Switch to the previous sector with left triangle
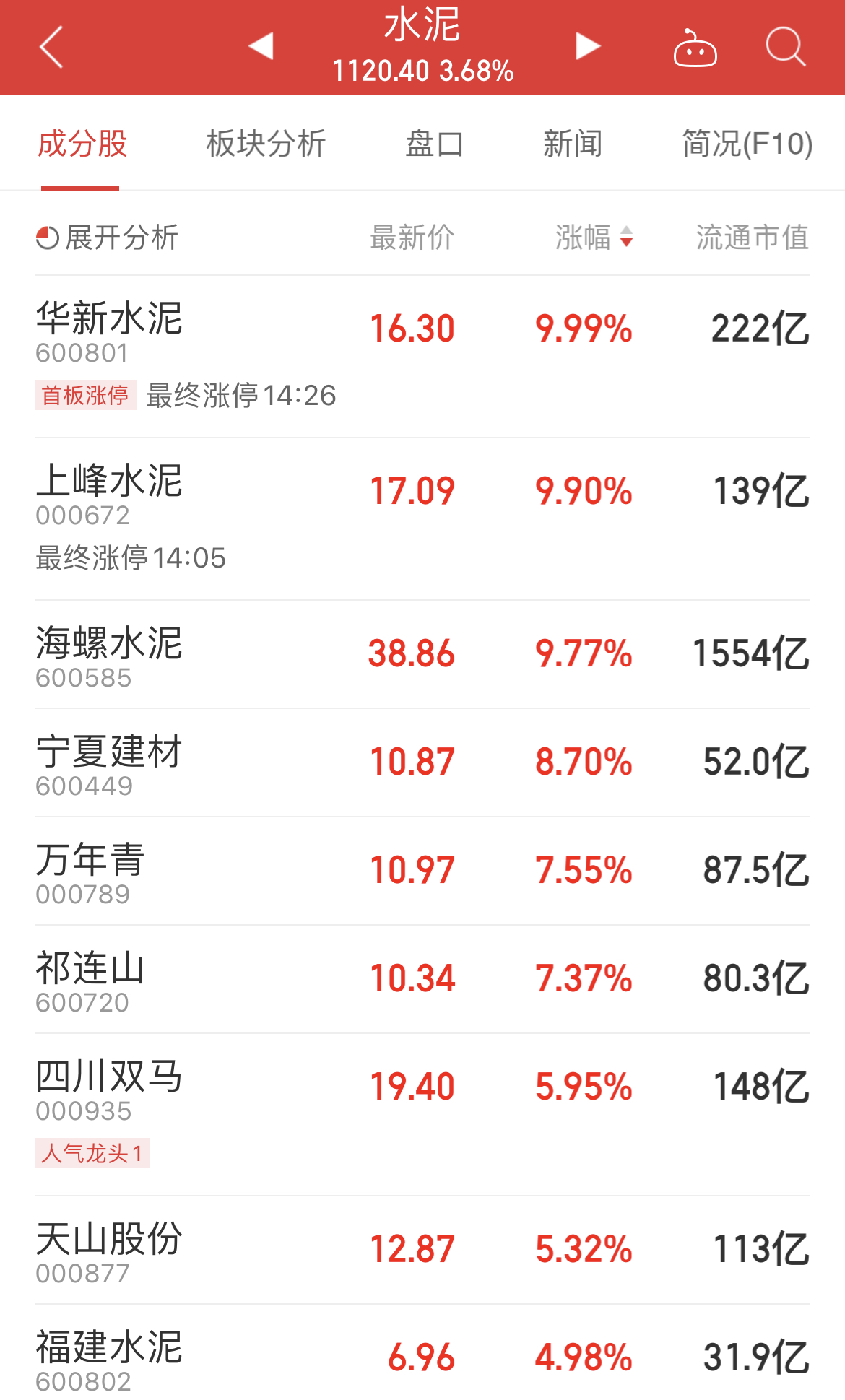The image size is (845, 1400). click(x=261, y=46)
